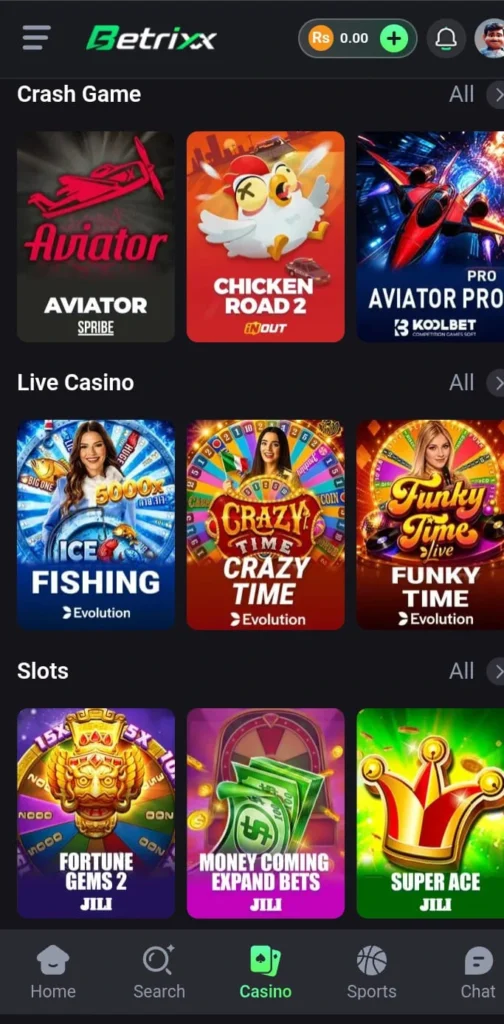The width and height of the screenshot is (504, 1024).
Task: Switch to the Home tab
Action: click(x=53, y=972)
